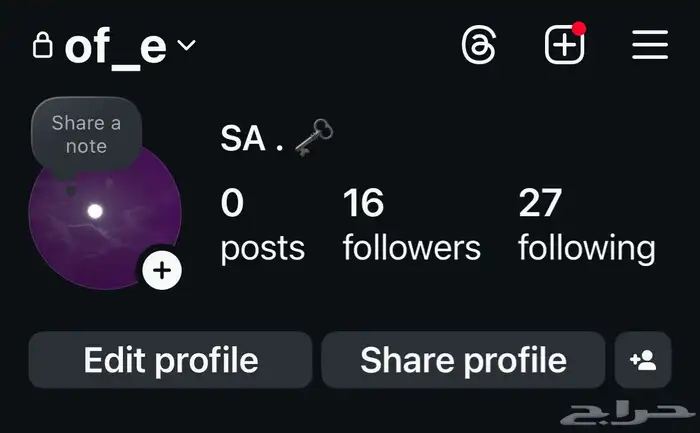View the 16 followers list
The width and height of the screenshot is (700, 433).
click(x=411, y=226)
